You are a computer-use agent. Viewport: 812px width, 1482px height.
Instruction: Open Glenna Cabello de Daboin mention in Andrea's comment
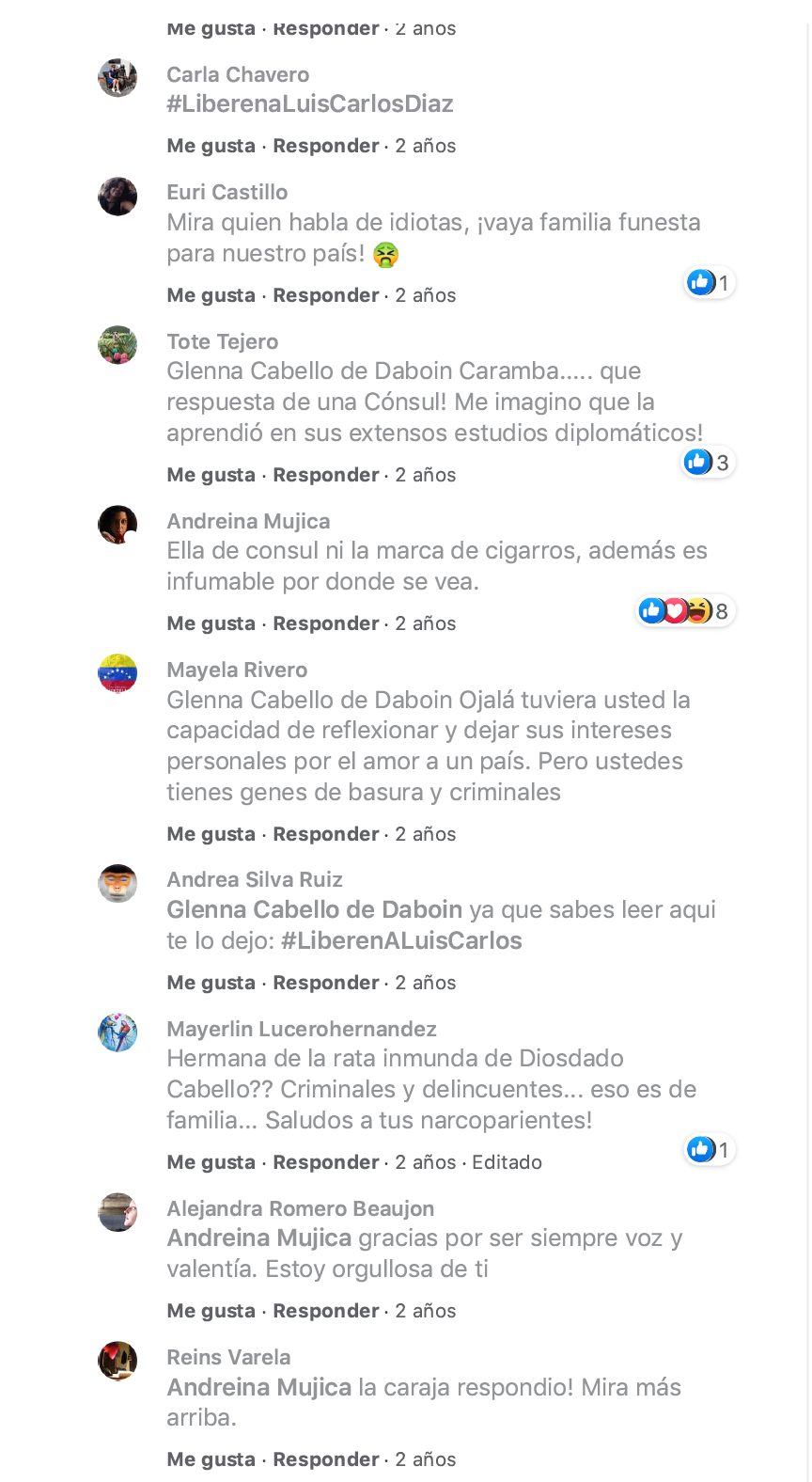click(x=314, y=909)
